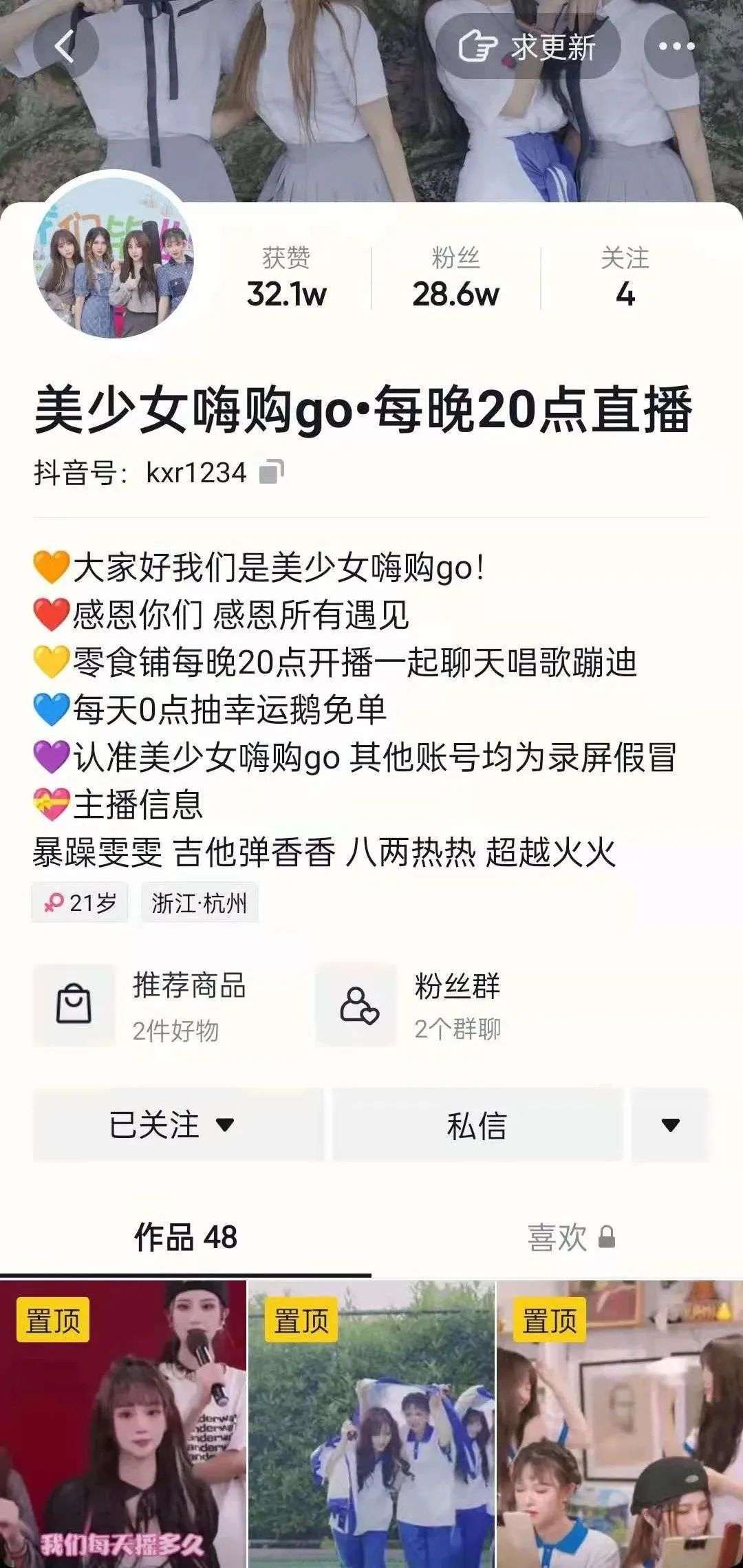Viewport: 743px width, 1568px height.
Task: Expand the dropdown arrow beside 私信
Action: (670, 1125)
